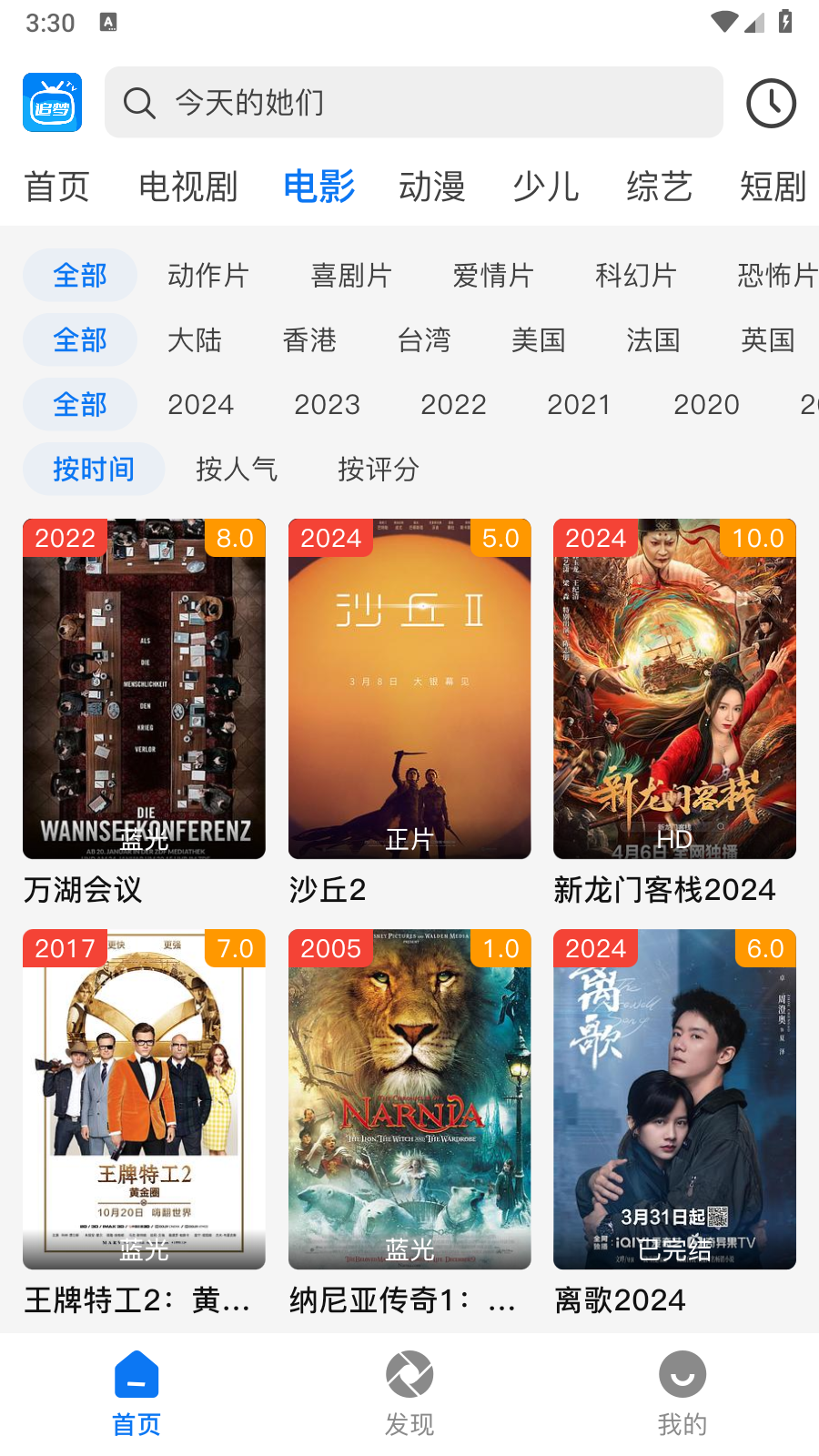Select the year 2021 filter
The height and width of the screenshot is (1456, 819).
pyautogui.click(x=579, y=404)
